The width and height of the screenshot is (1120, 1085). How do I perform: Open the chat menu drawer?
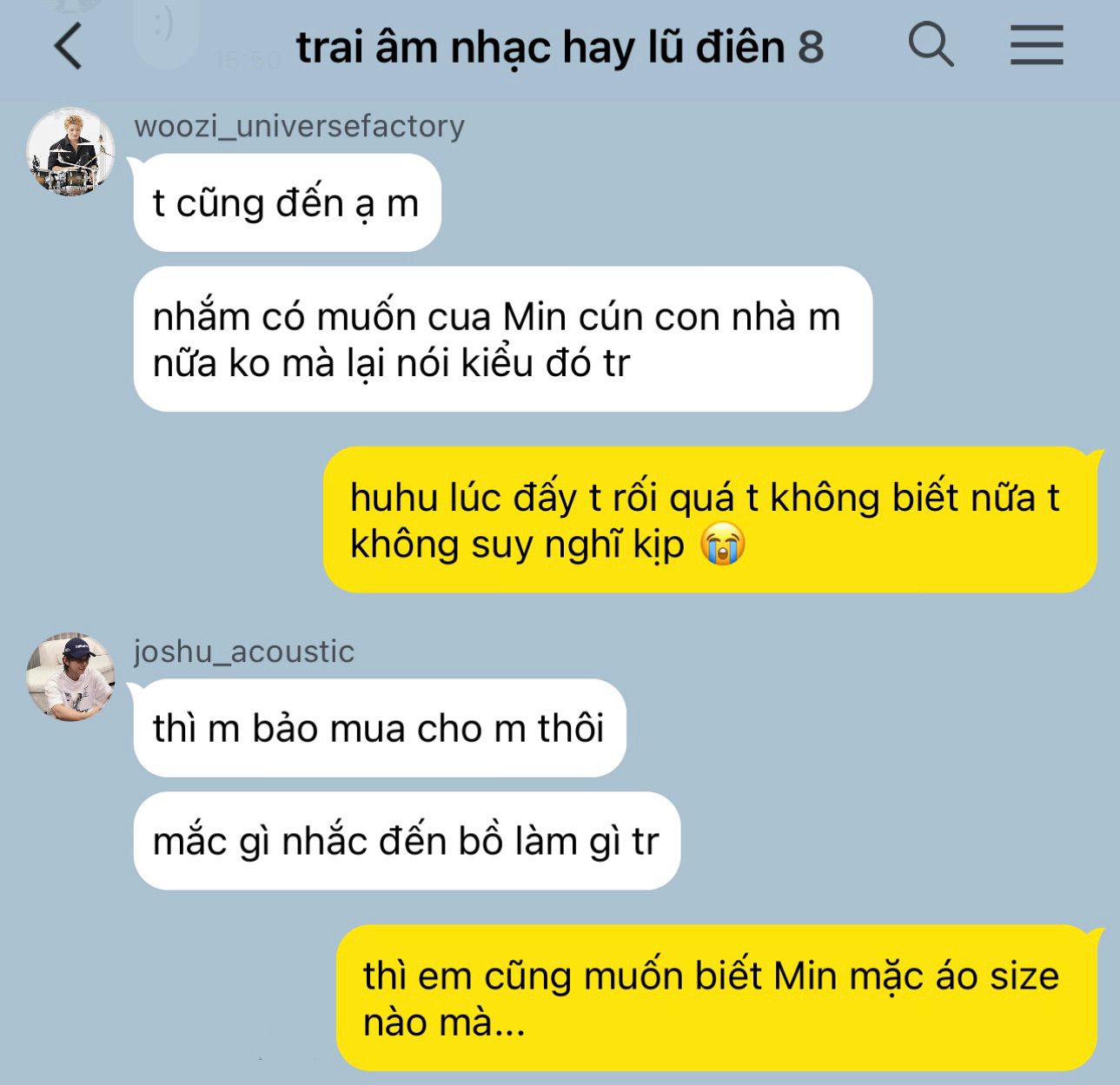pos(1036,44)
